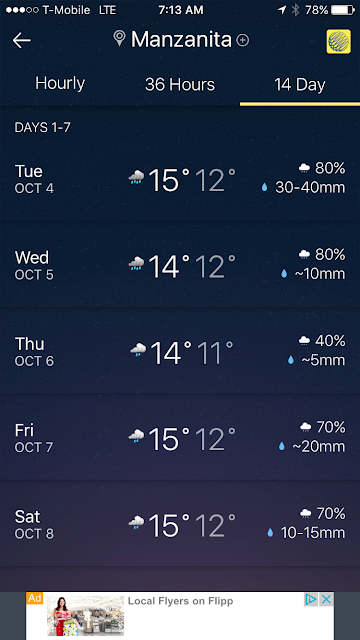This screenshot has height=640, width=360.
Task: Close the Flipp ad banner
Action: coord(326,599)
